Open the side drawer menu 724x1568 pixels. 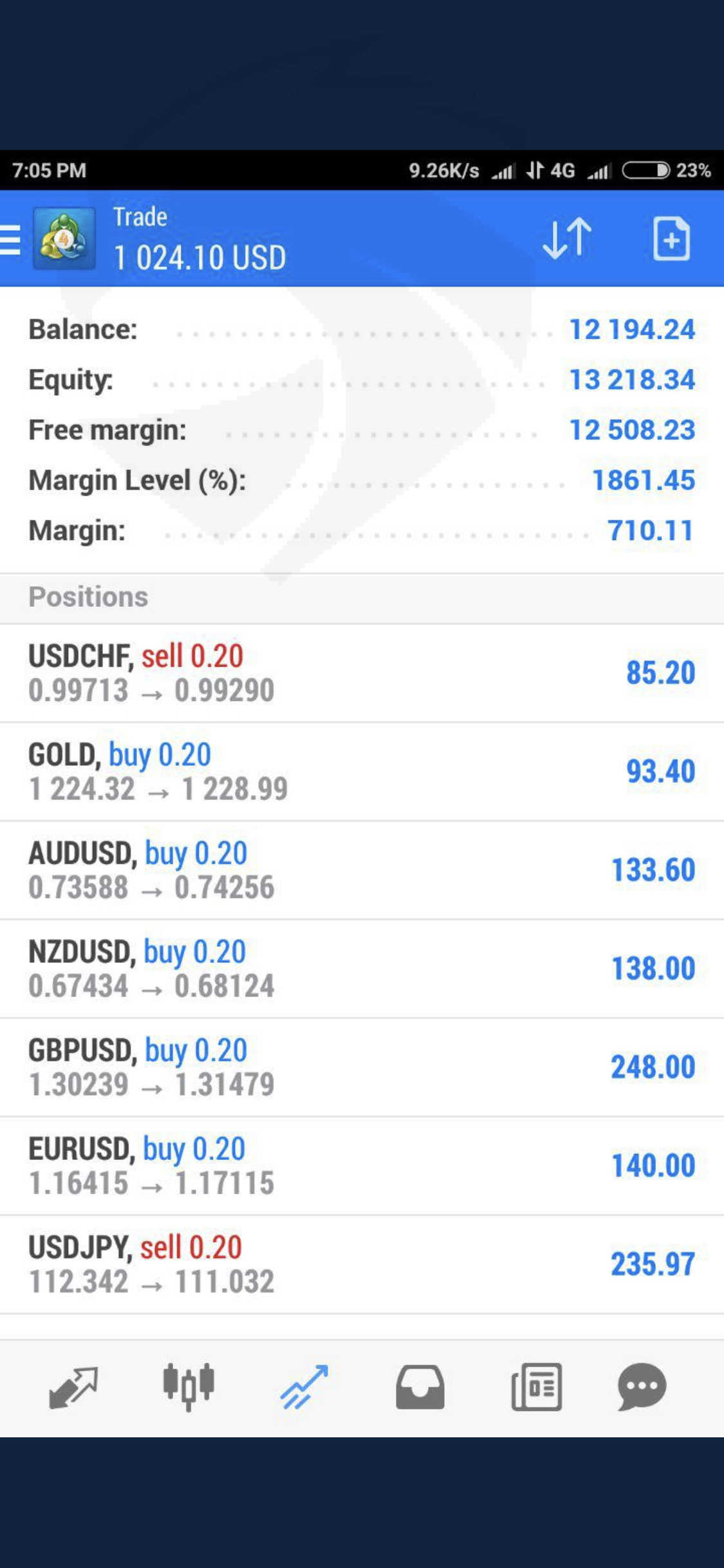coord(11,239)
